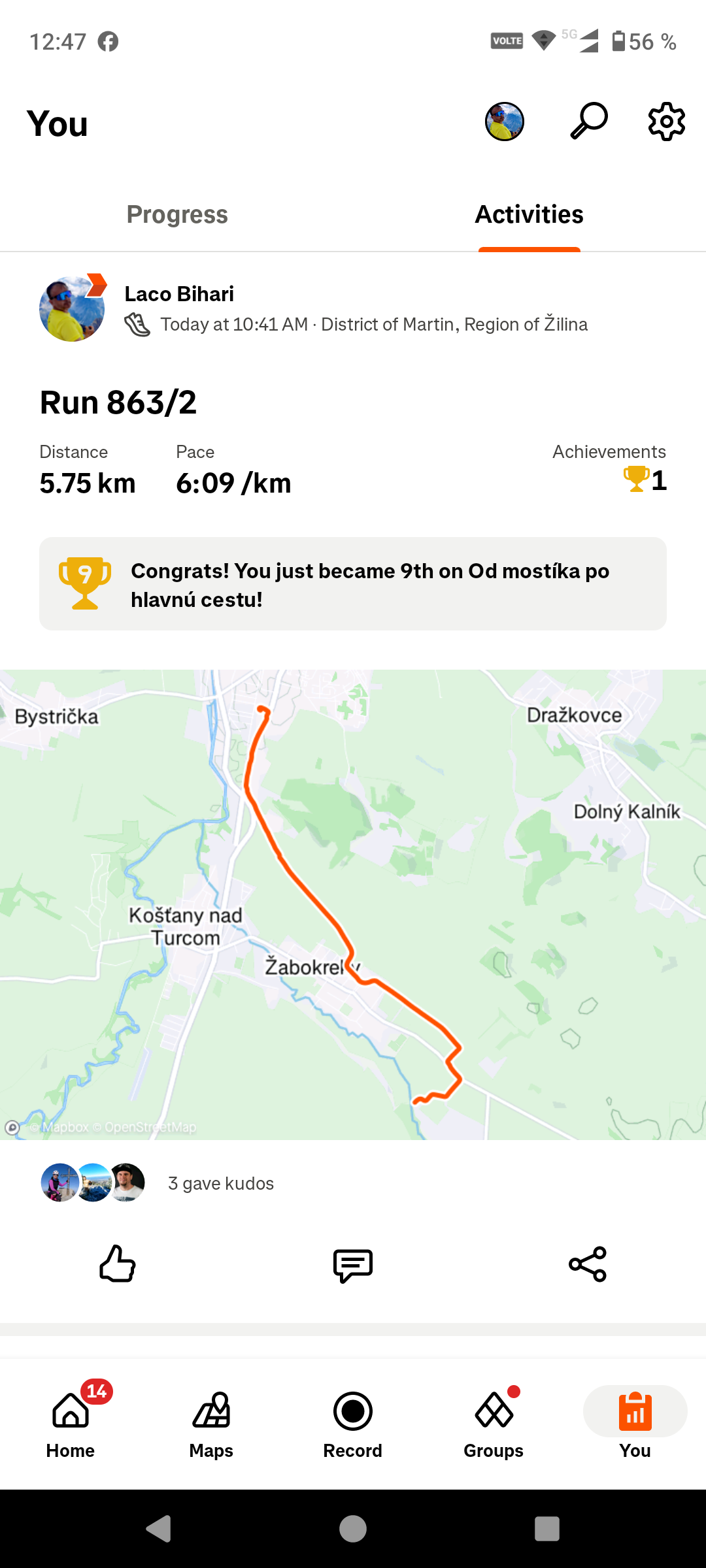Image resolution: width=706 pixels, height=1568 pixels.
Task: Share this run activity
Action: point(588,1264)
